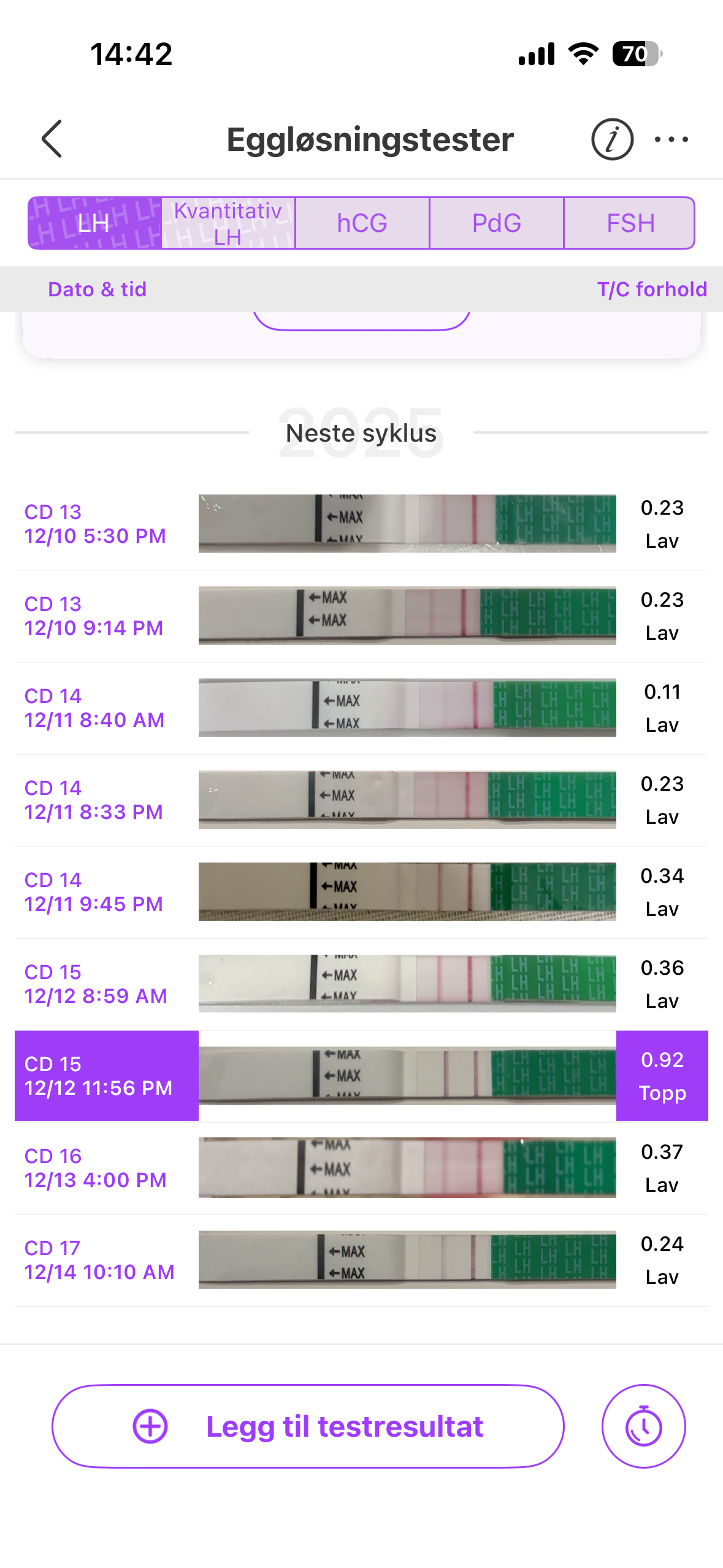Open the timer button
The image size is (723, 1568).
pos(643,1426)
